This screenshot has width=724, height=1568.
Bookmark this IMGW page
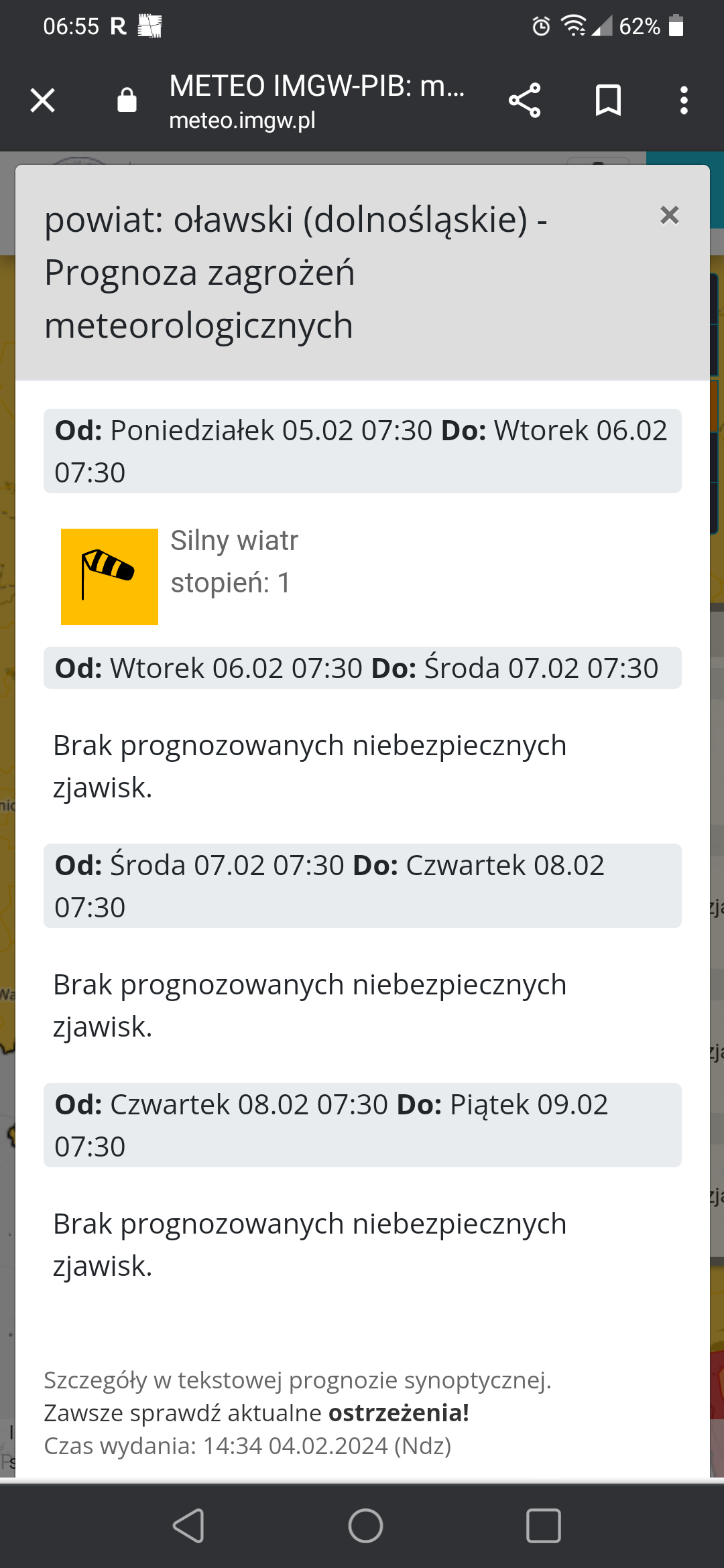[608, 101]
